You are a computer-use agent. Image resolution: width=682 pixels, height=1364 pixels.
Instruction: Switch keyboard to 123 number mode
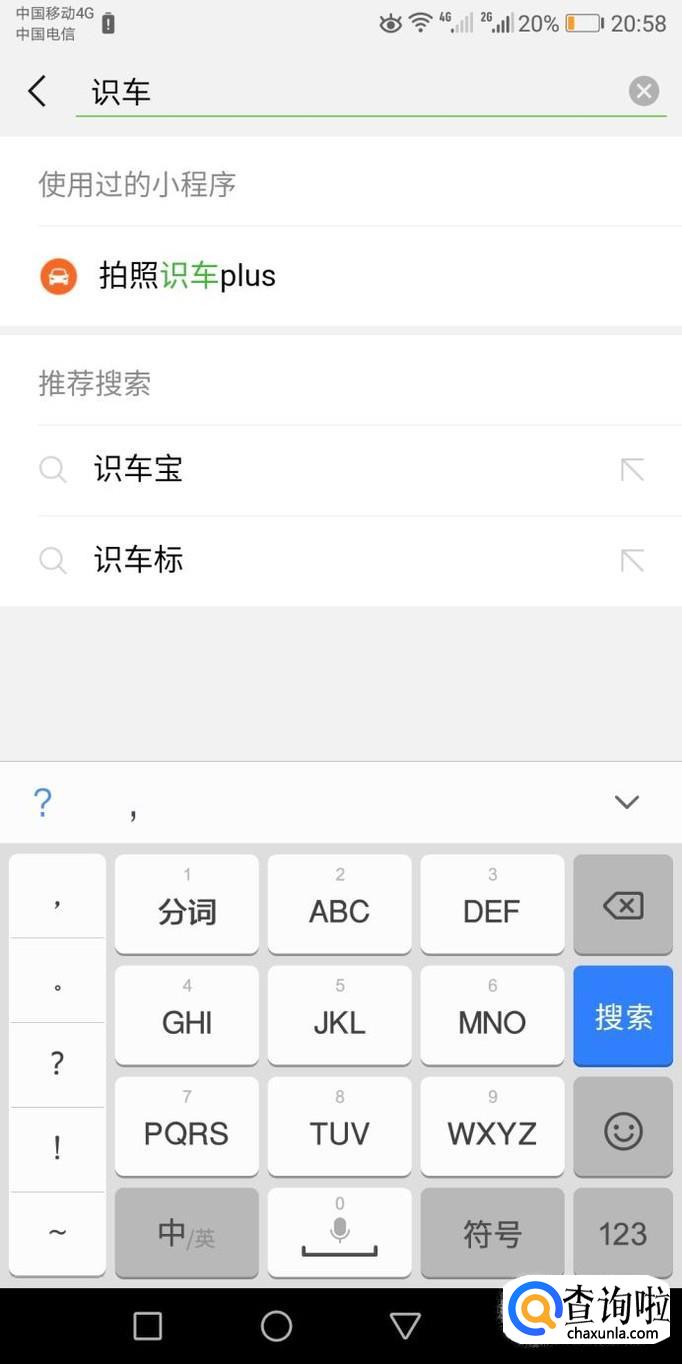tap(623, 1233)
